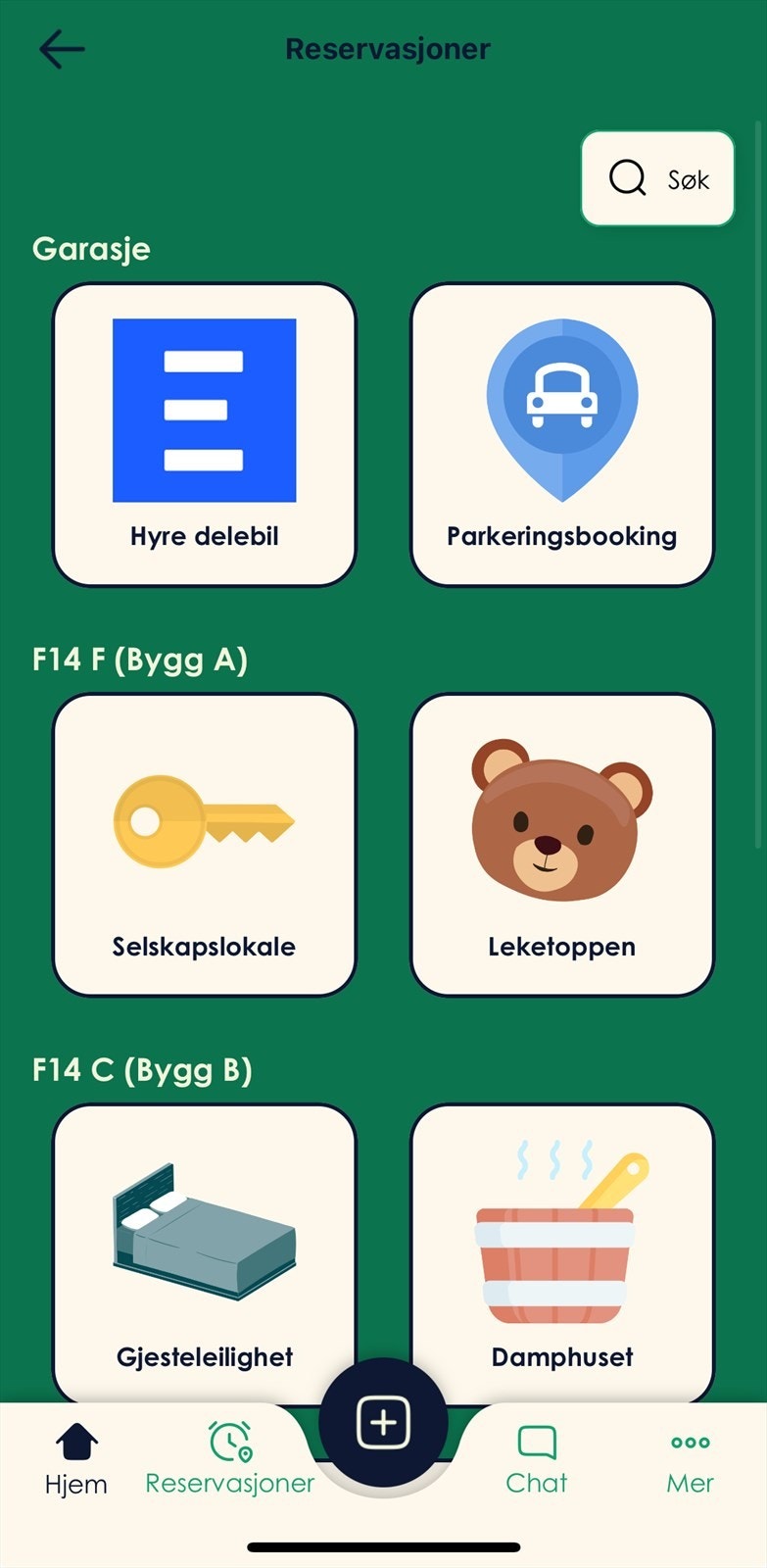Open Damphuset by clicking the sauna icon
The image size is (767, 1568).
pyautogui.click(x=561, y=1235)
